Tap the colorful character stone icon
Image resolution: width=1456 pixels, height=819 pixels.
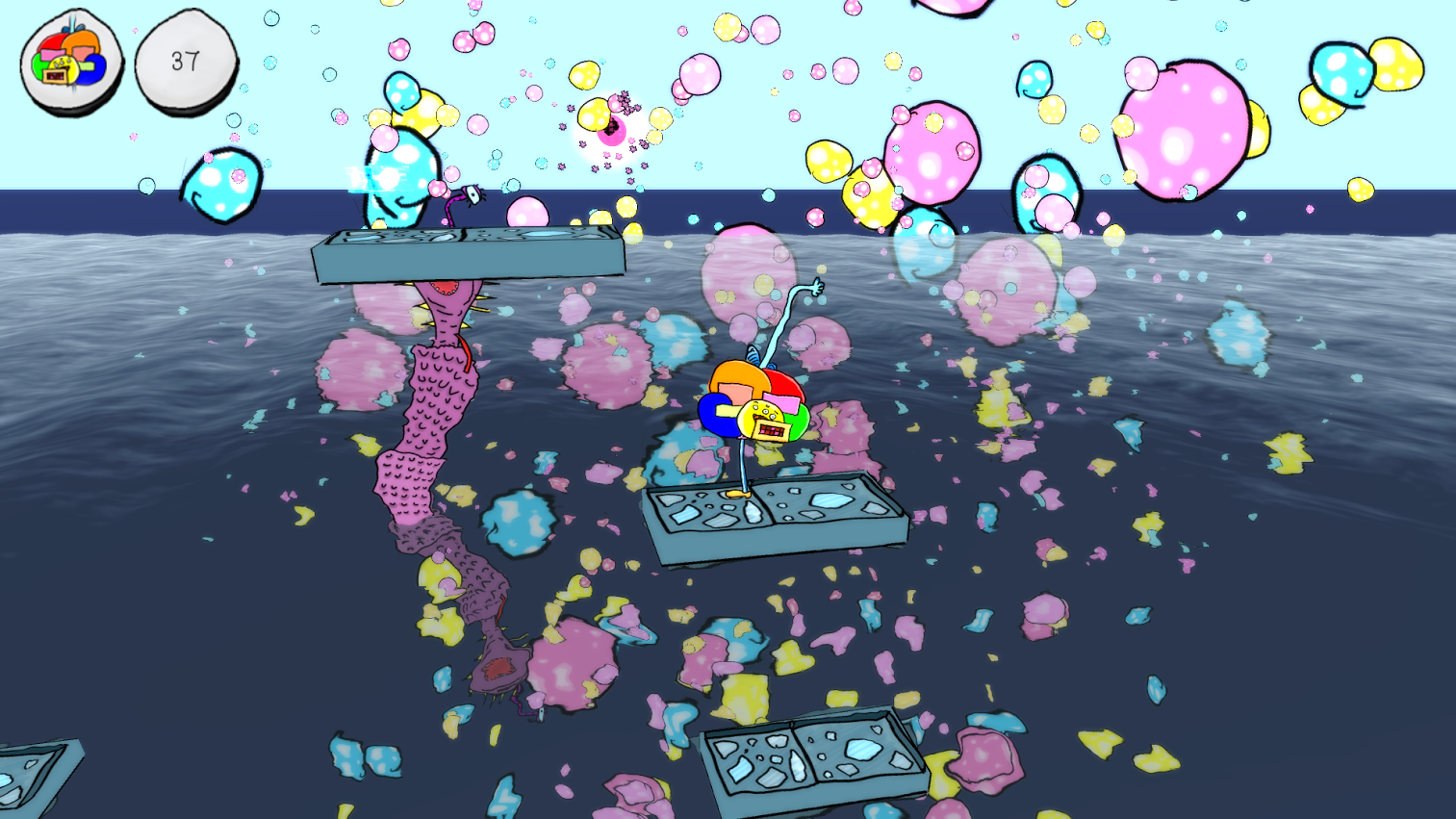71,63
